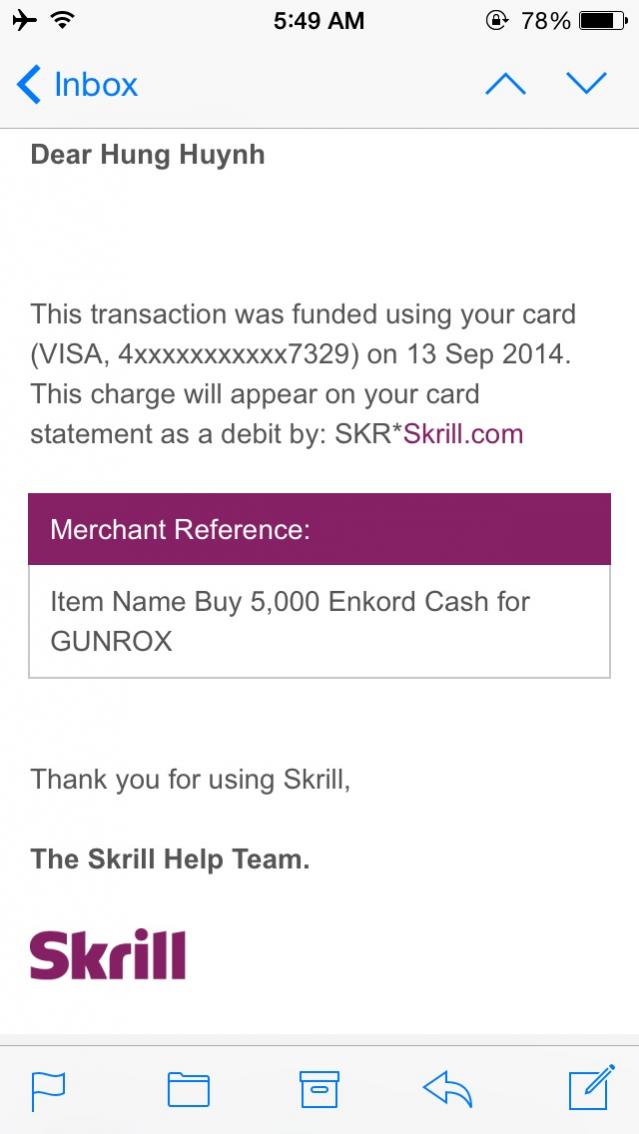Show the next message with down arrow
639x1134 pixels.
pyautogui.click(x=587, y=85)
